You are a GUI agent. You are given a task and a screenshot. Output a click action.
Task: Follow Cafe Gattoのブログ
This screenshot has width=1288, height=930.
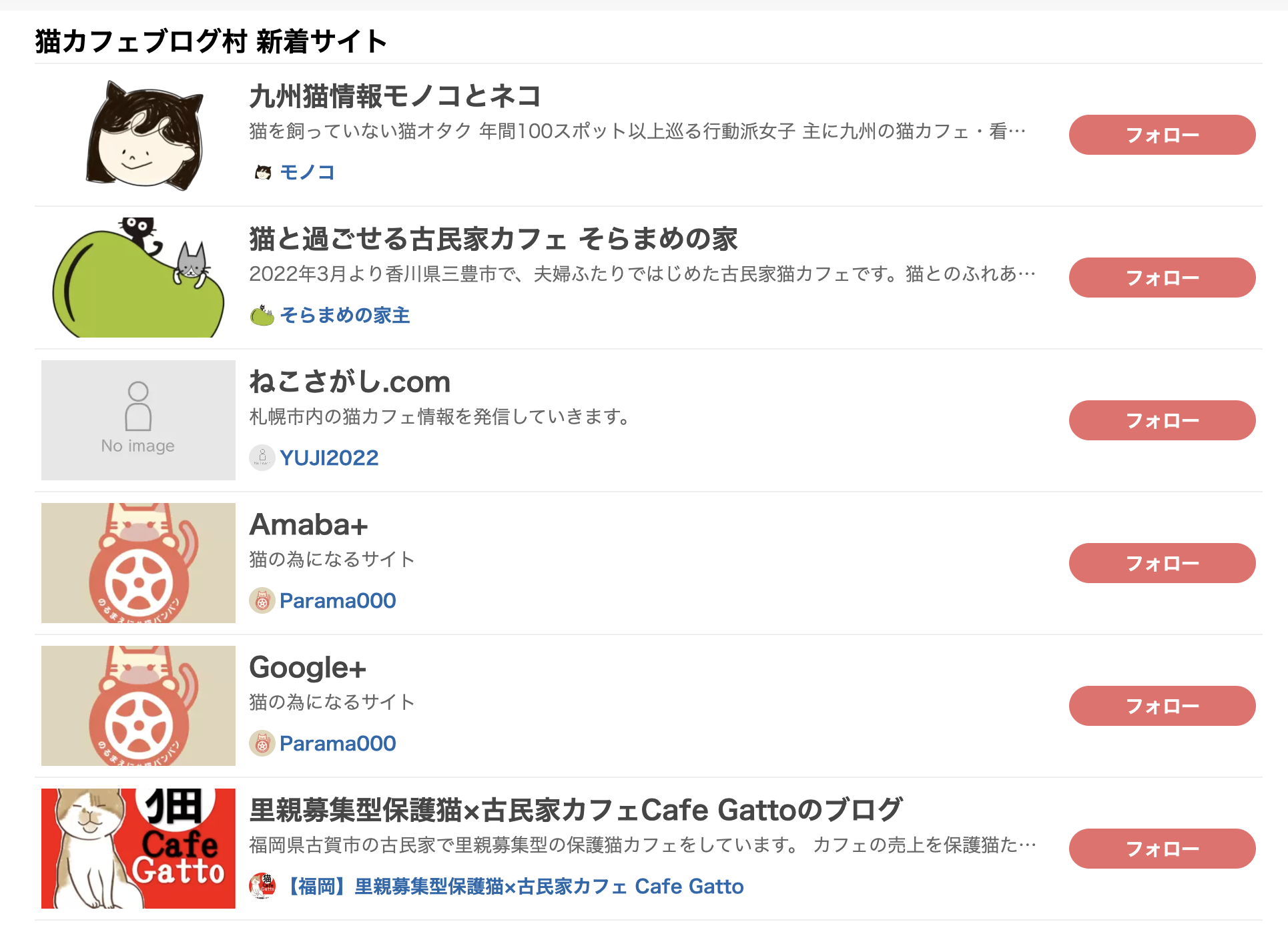[1161, 849]
